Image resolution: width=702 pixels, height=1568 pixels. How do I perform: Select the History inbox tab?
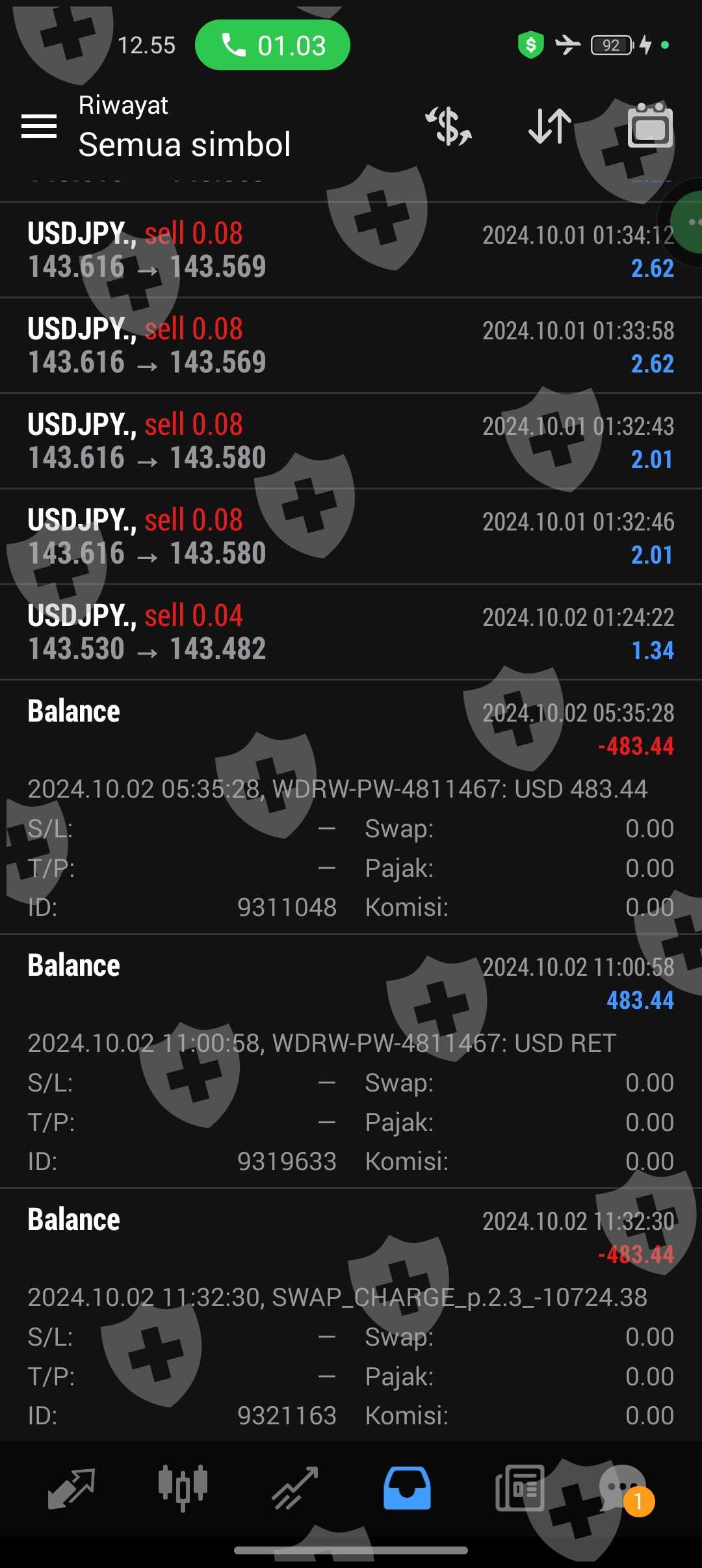[407, 1489]
